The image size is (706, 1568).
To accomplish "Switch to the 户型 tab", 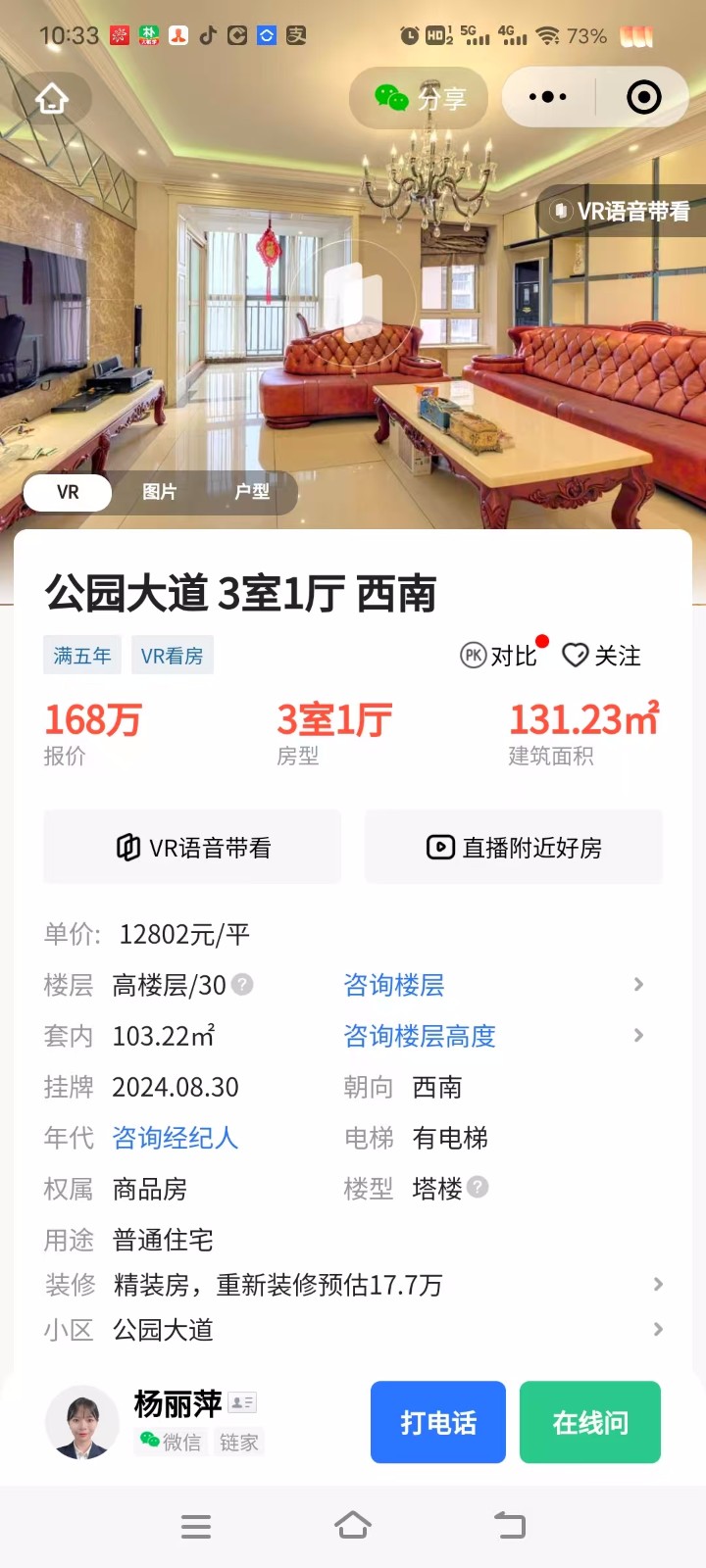I will (x=252, y=492).
